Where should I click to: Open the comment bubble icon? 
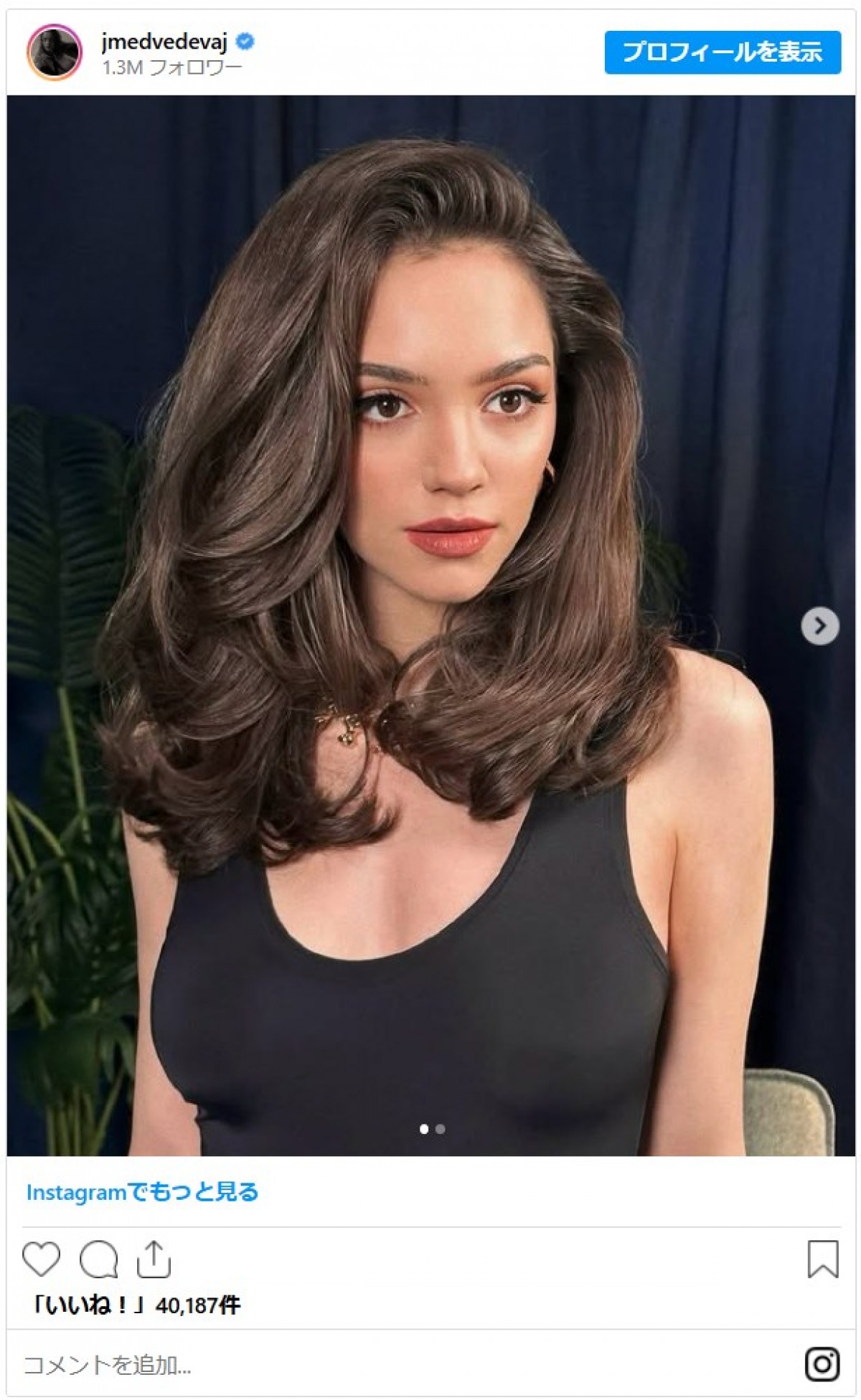(98, 1259)
